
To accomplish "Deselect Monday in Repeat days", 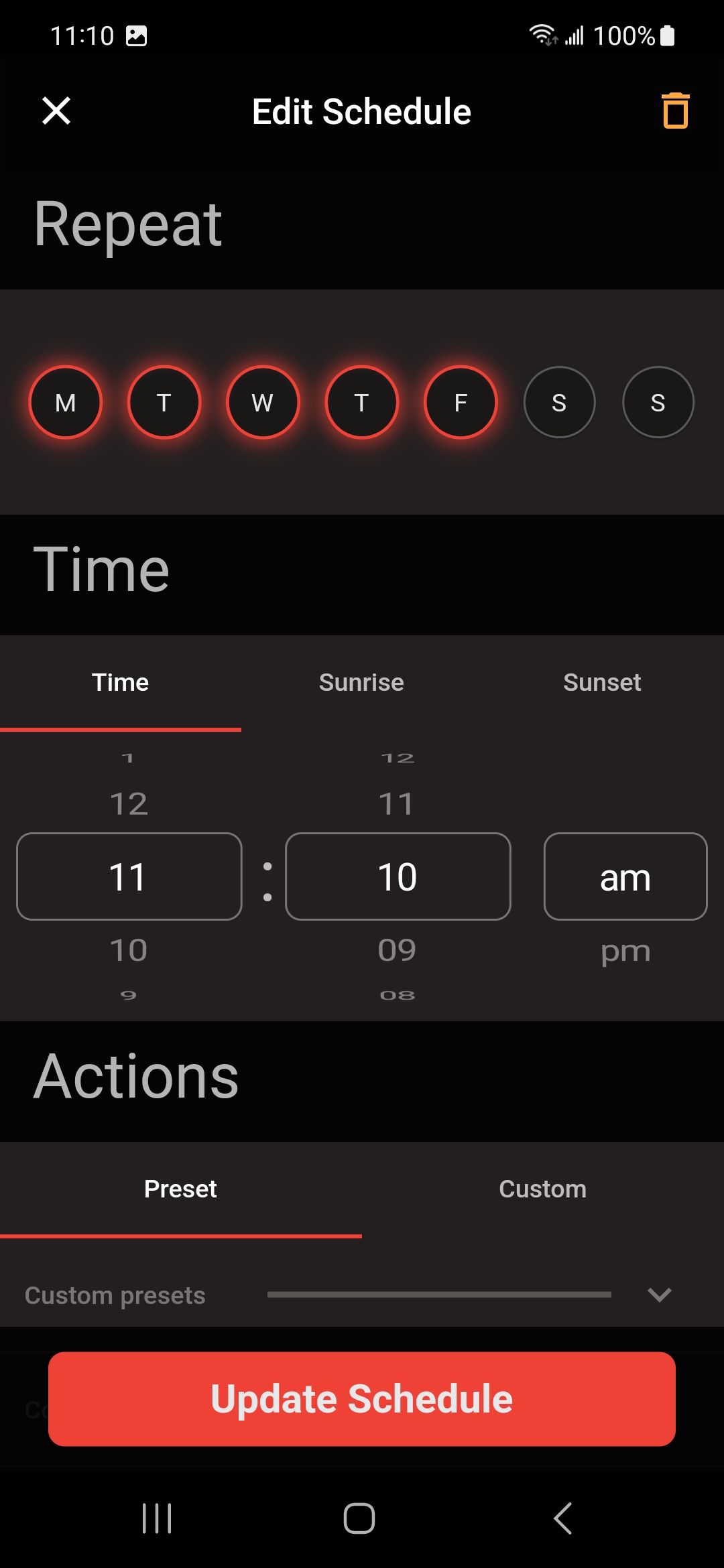I will click(x=65, y=402).
